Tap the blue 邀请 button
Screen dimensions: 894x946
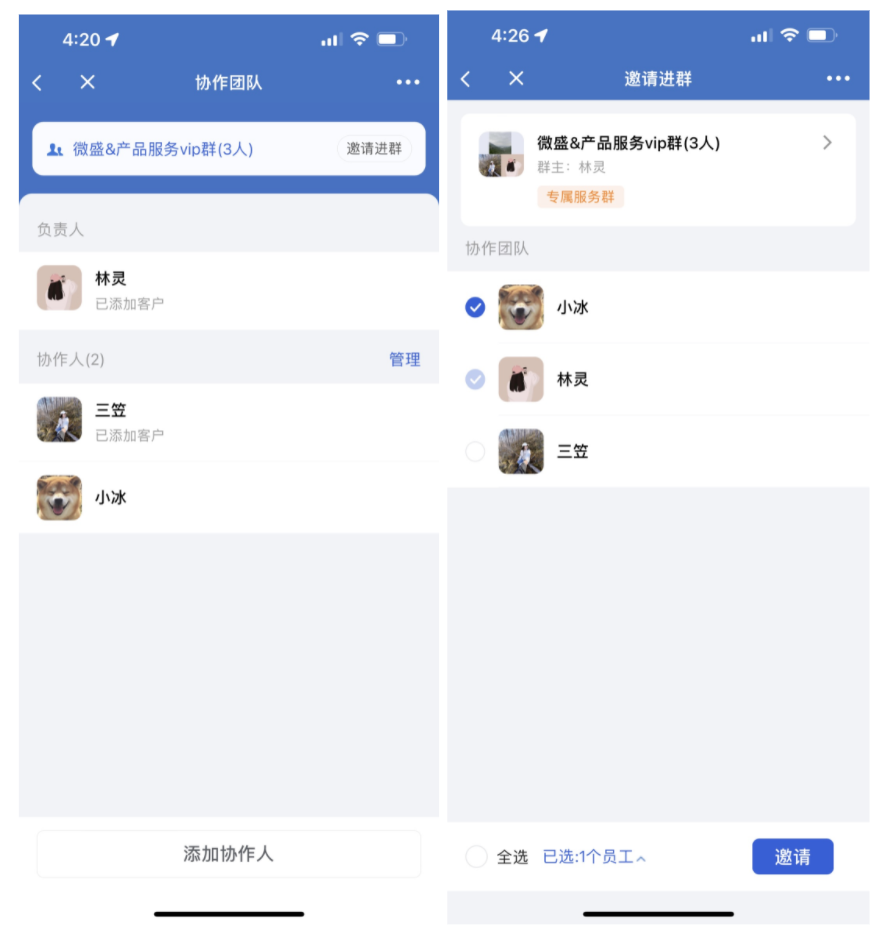792,857
